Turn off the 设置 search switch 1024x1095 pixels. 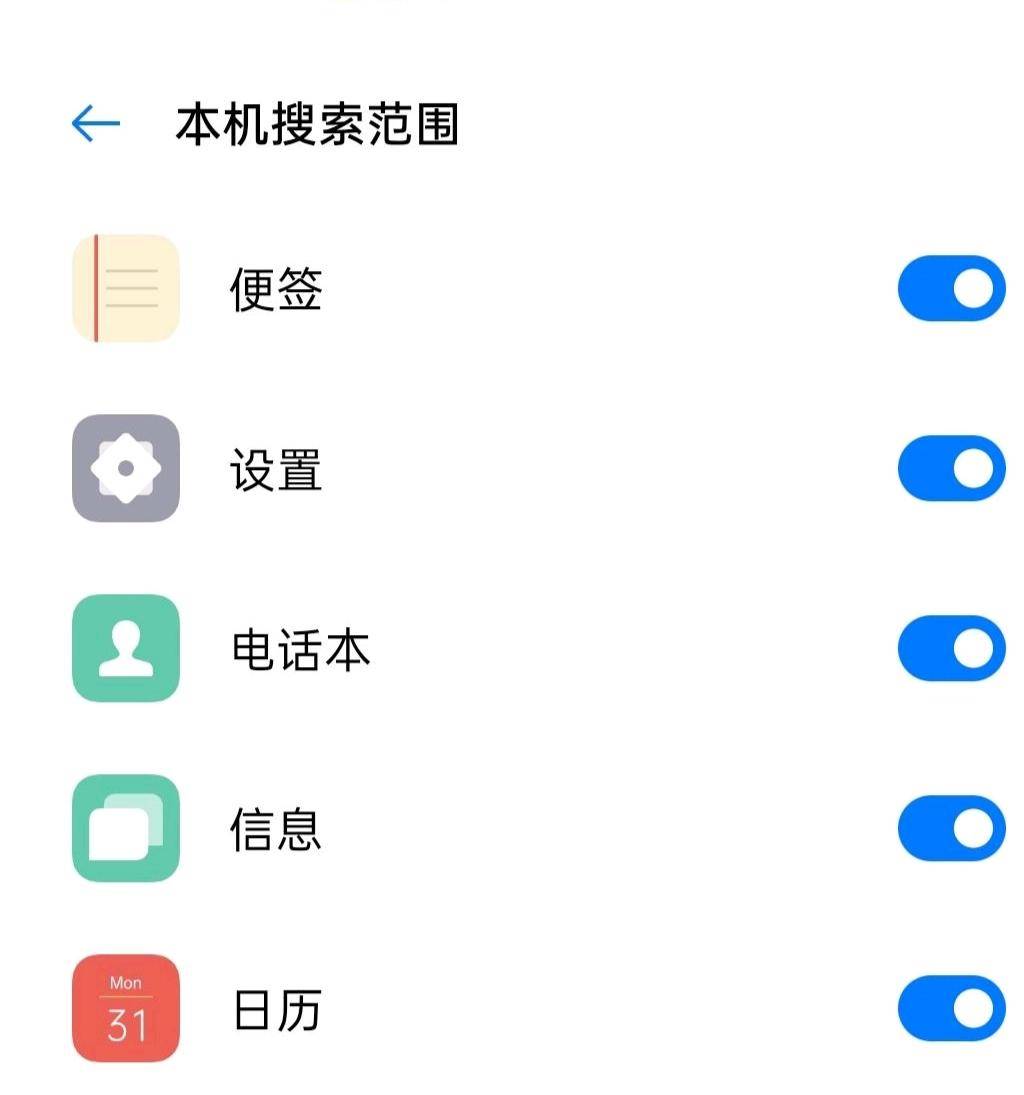coord(950,468)
